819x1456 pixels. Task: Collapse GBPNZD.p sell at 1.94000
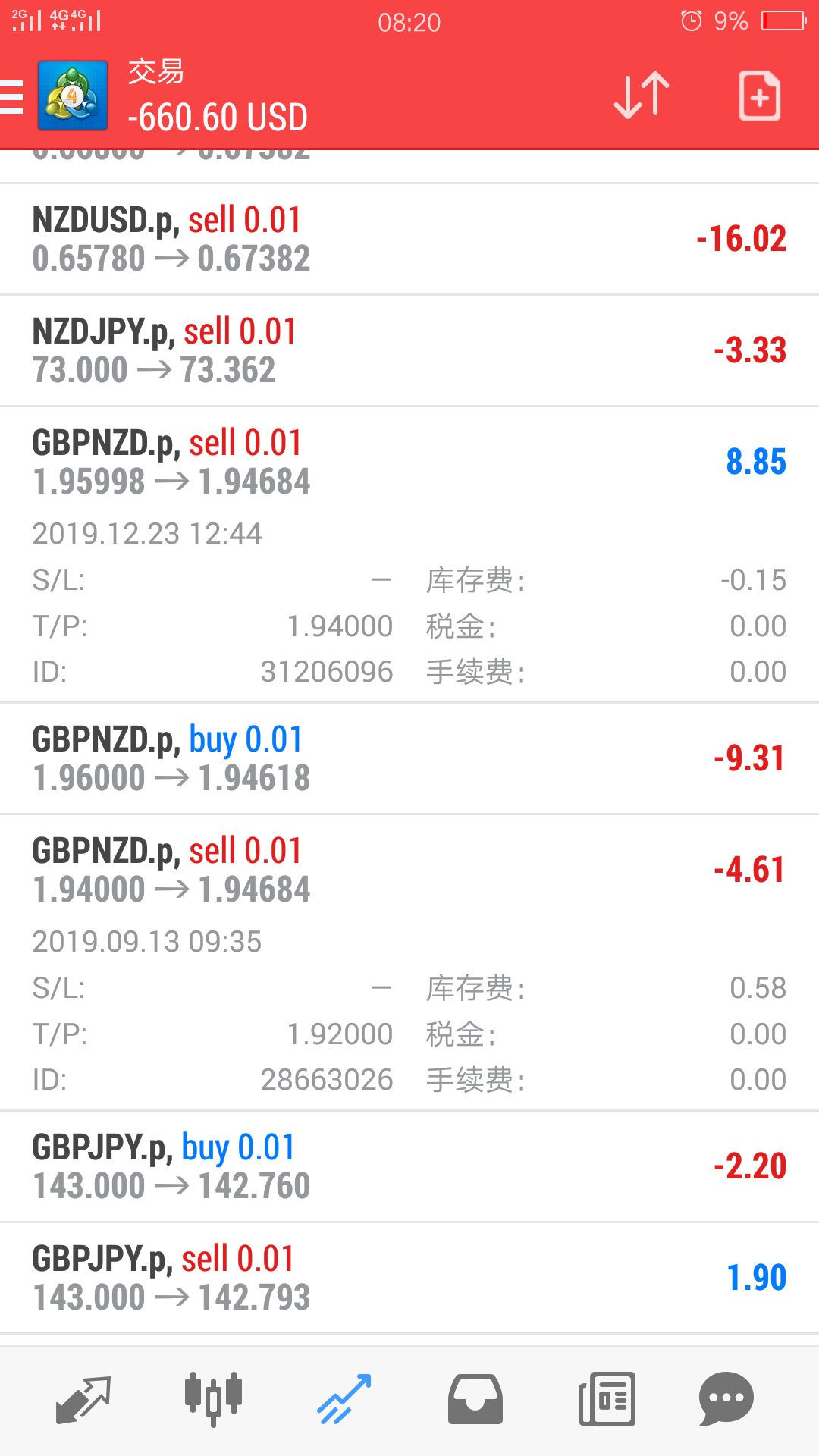[409, 870]
